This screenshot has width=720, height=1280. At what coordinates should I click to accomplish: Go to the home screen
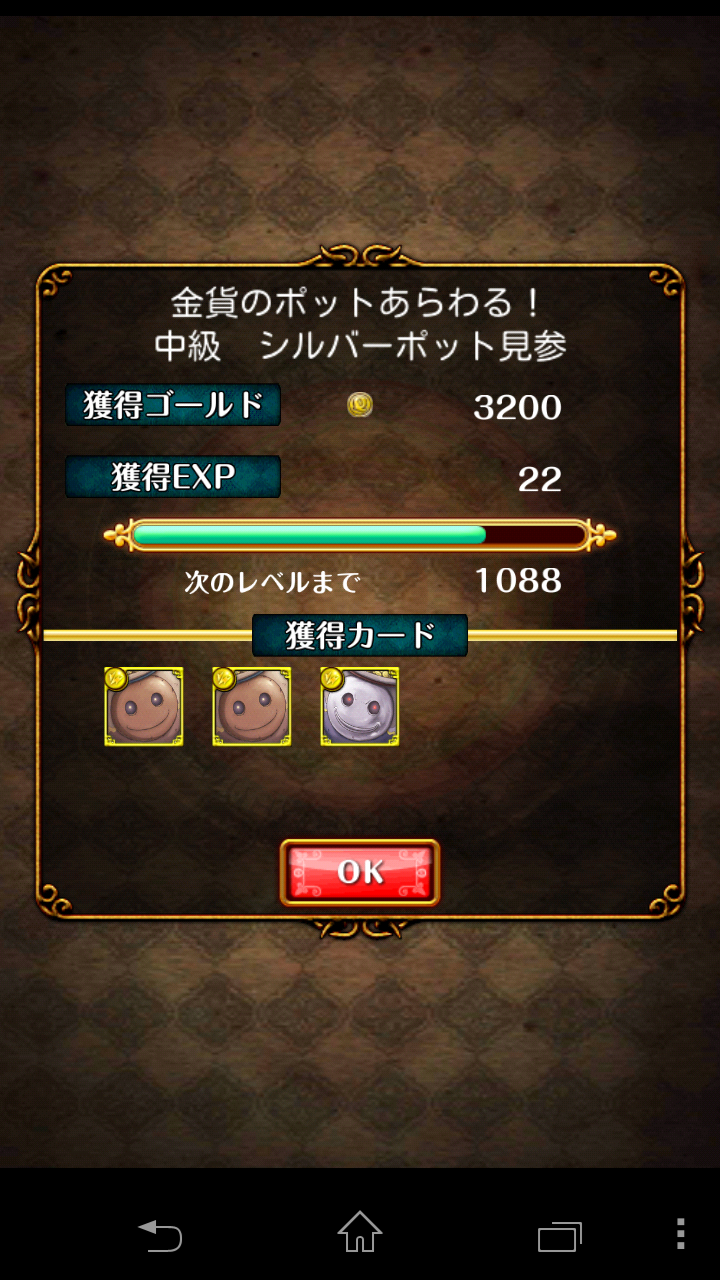[x=360, y=1233]
